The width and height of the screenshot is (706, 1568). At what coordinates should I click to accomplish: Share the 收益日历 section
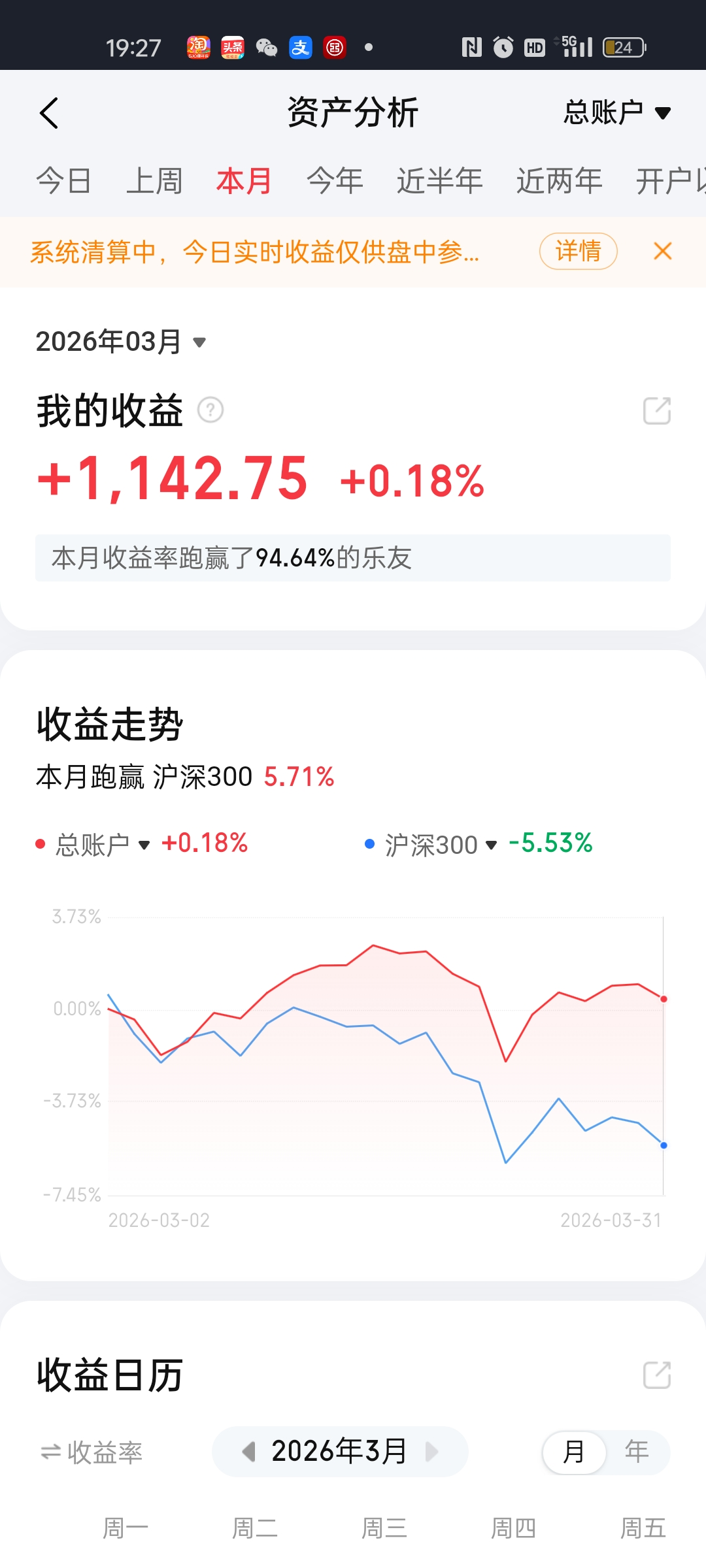pos(656,1375)
